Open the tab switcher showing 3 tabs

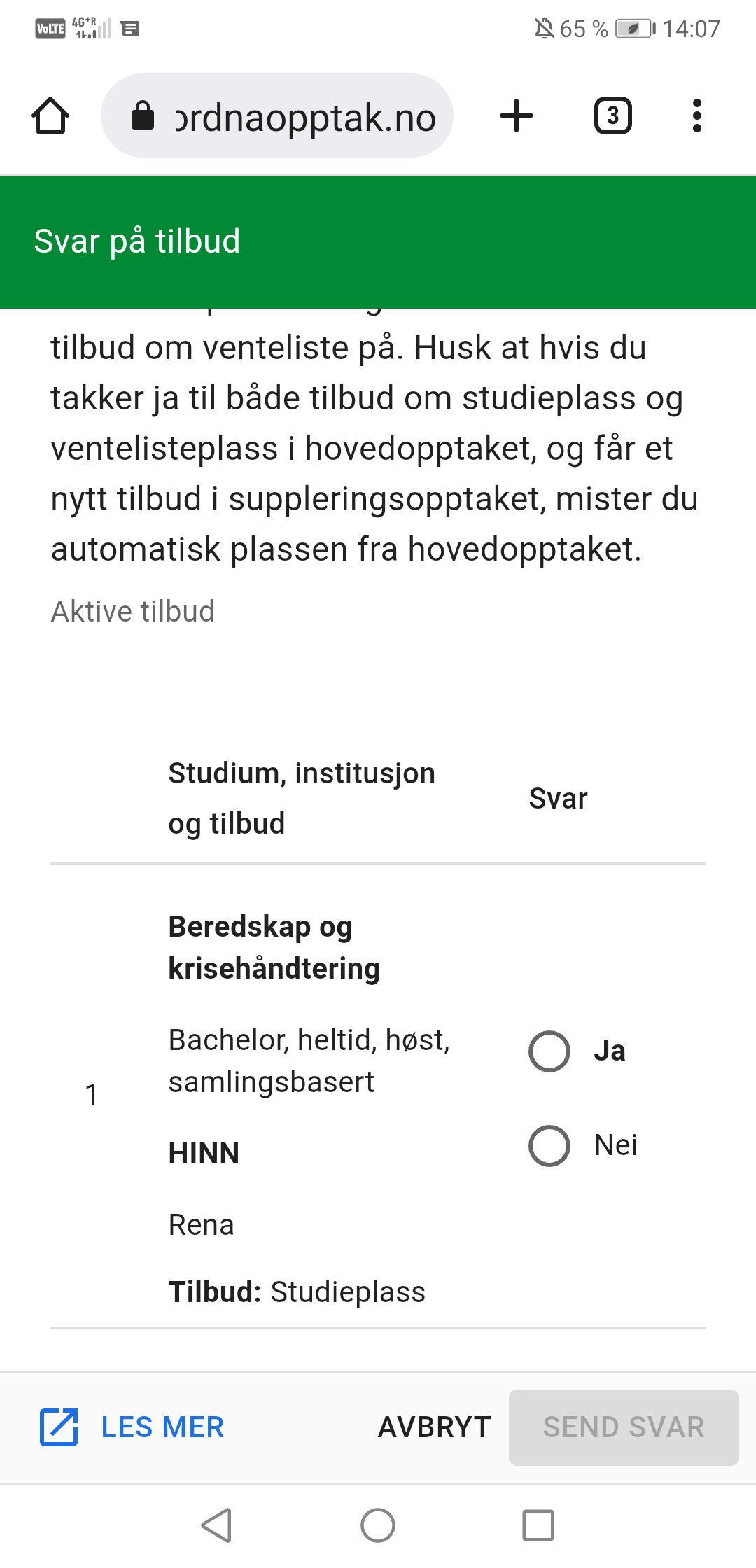613,115
